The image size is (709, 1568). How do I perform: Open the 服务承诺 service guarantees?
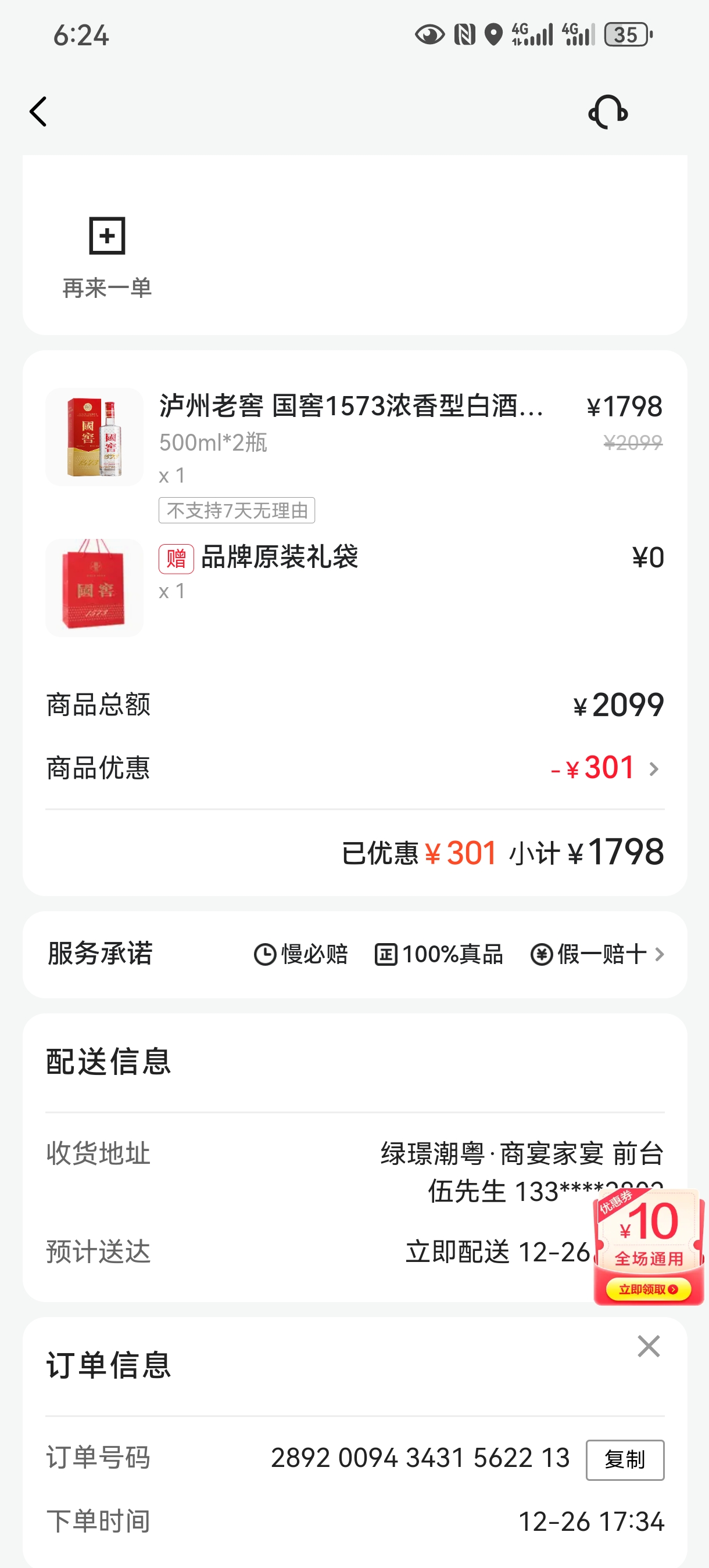(659, 954)
